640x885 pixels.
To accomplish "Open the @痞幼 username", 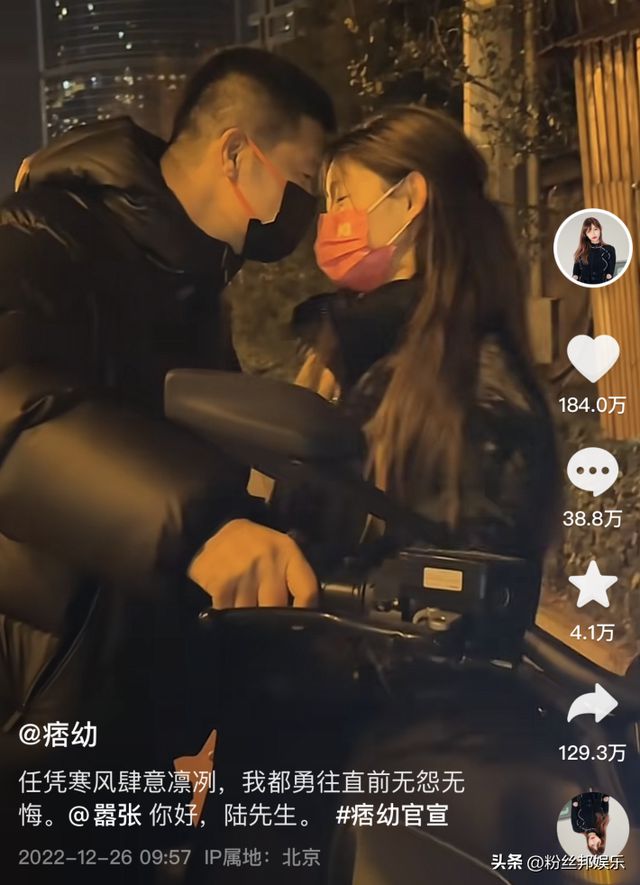I will pyautogui.click(x=58, y=735).
